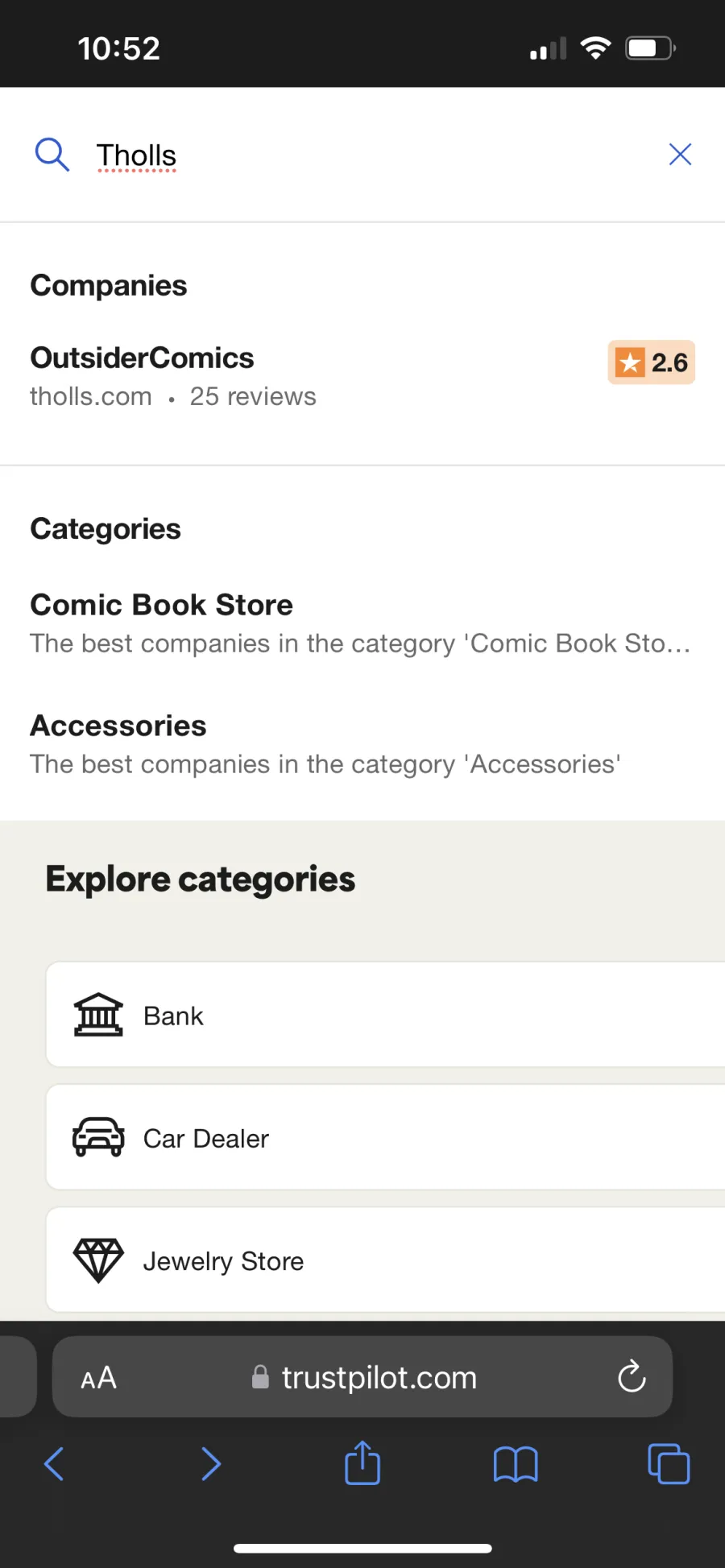Viewport: 725px width, 1568px height.
Task: Explore the Jewelry Store category
Action: (x=386, y=1260)
